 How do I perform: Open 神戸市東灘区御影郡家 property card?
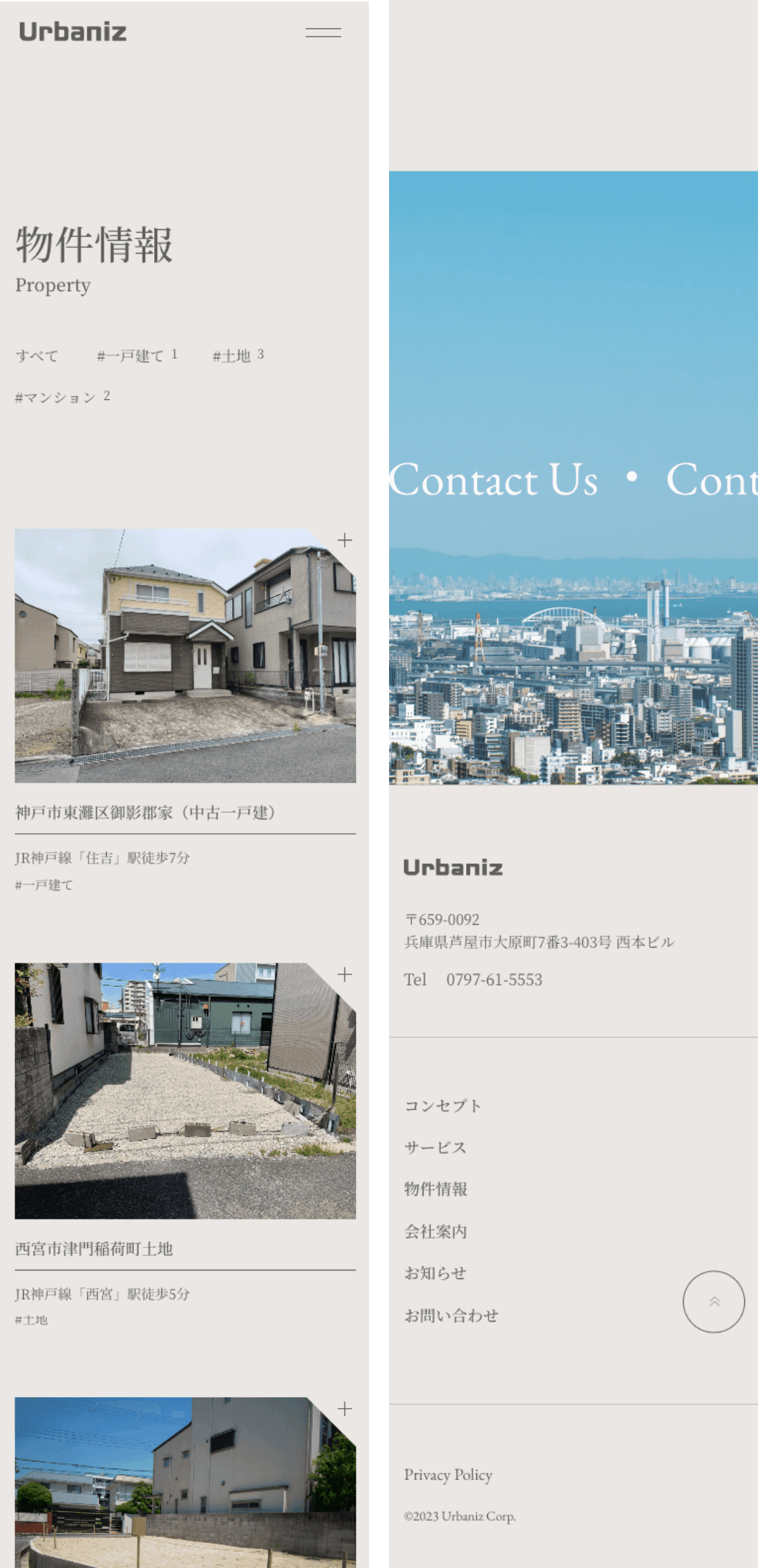[x=185, y=656]
